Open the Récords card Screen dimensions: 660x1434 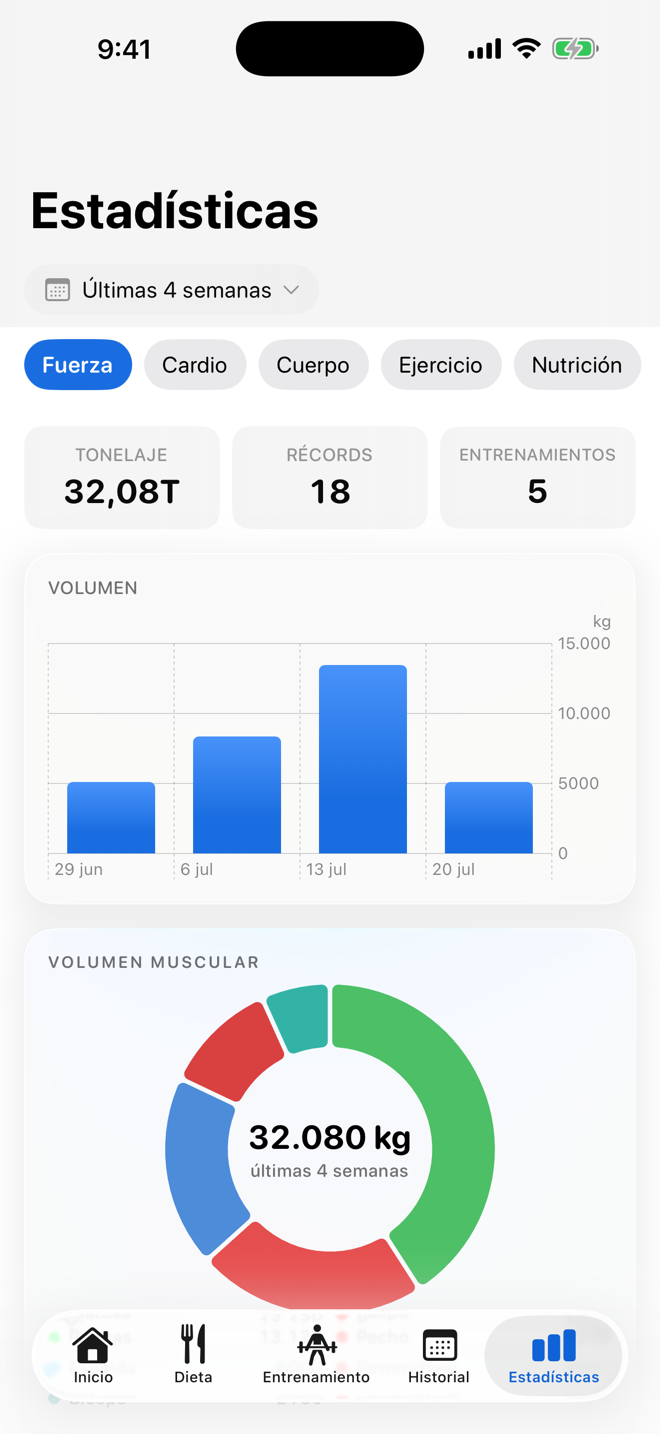[330, 478]
